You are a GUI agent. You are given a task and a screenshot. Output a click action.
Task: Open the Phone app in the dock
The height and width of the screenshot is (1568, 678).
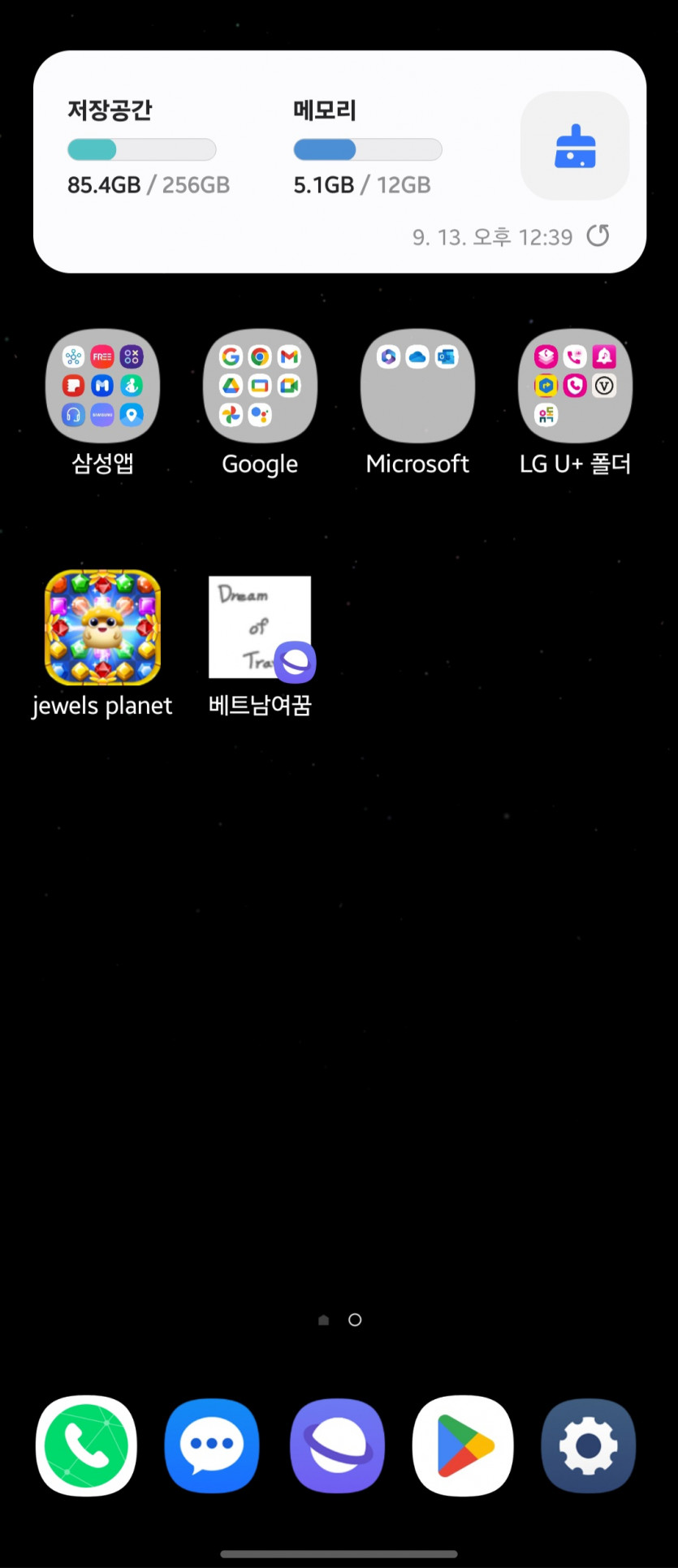[86, 1445]
